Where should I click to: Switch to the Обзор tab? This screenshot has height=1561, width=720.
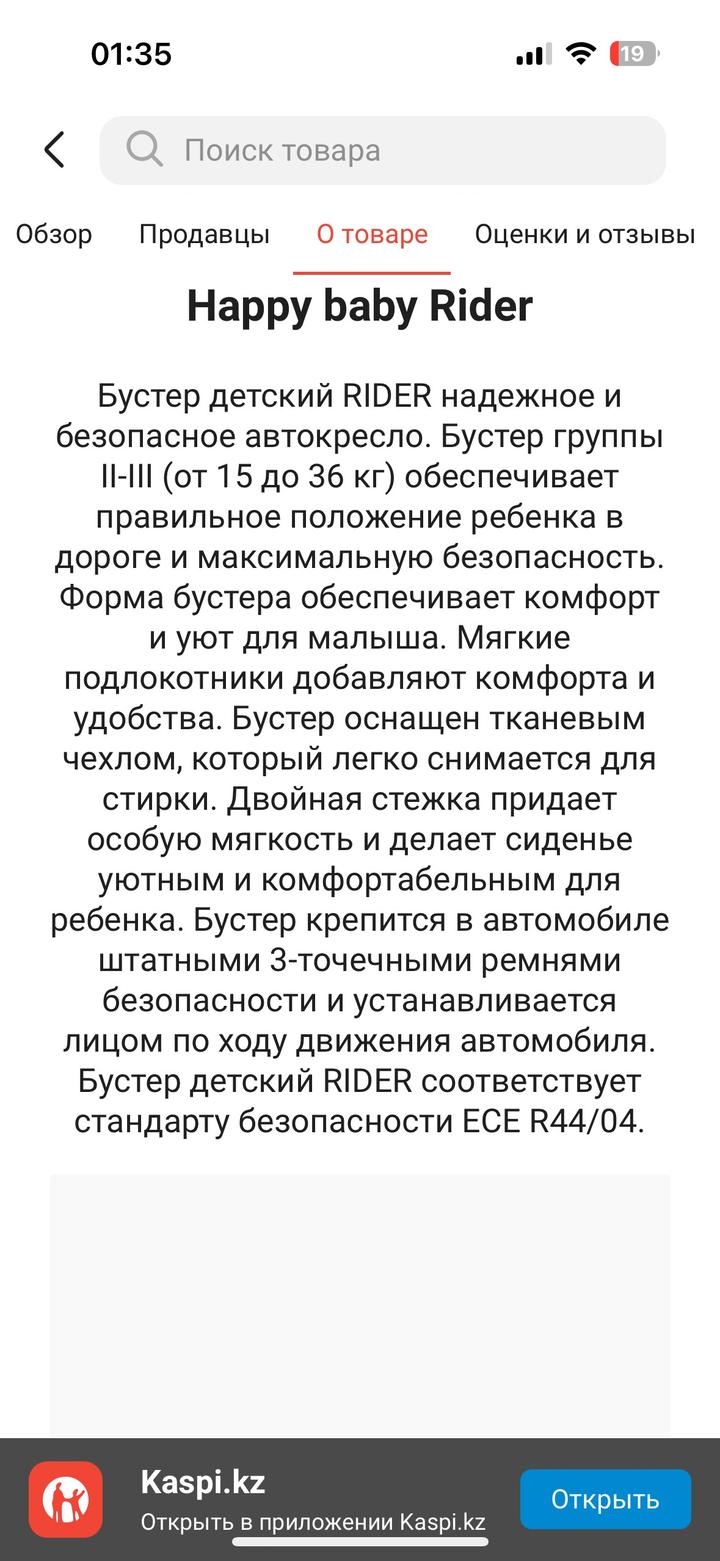tap(54, 235)
